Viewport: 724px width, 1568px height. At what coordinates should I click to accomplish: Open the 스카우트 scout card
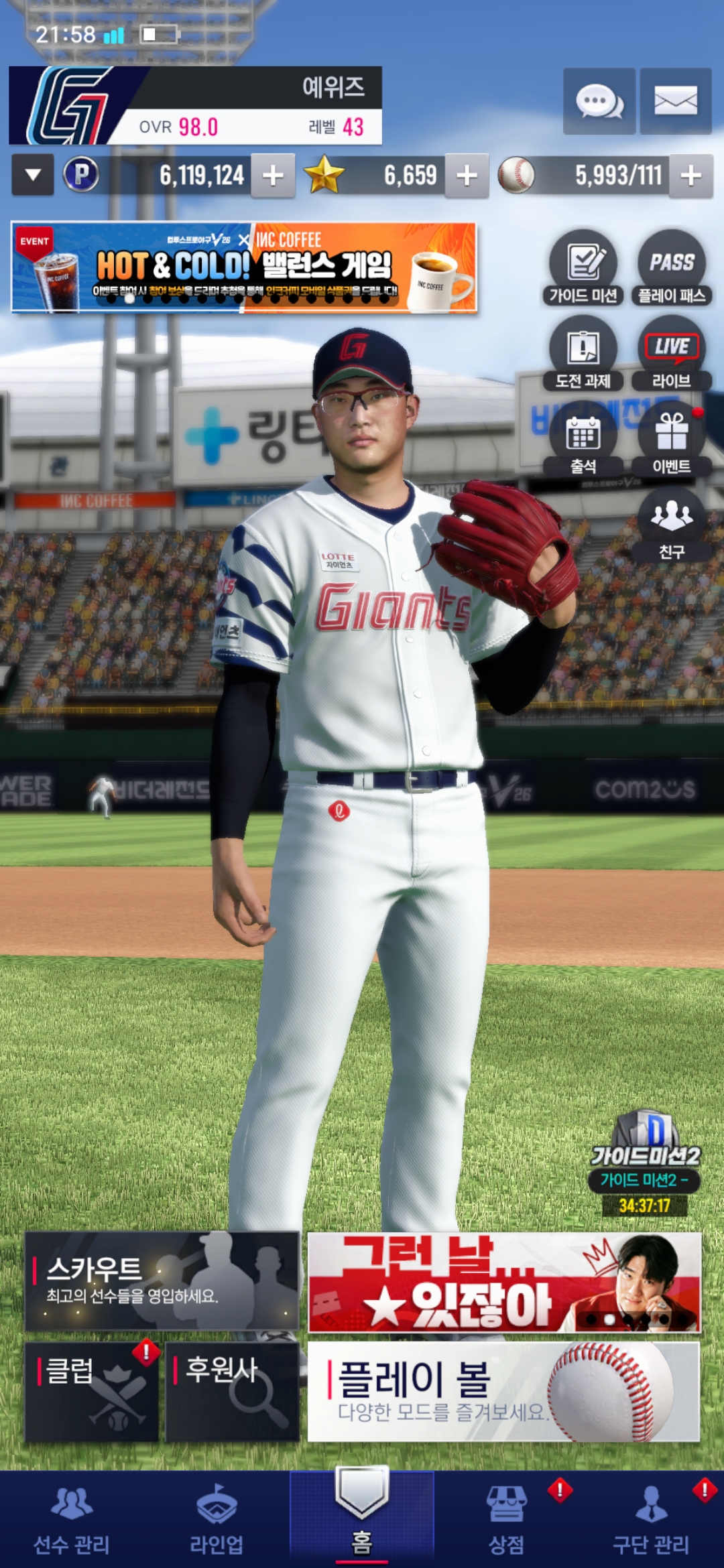pyautogui.click(x=162, y=1281)
